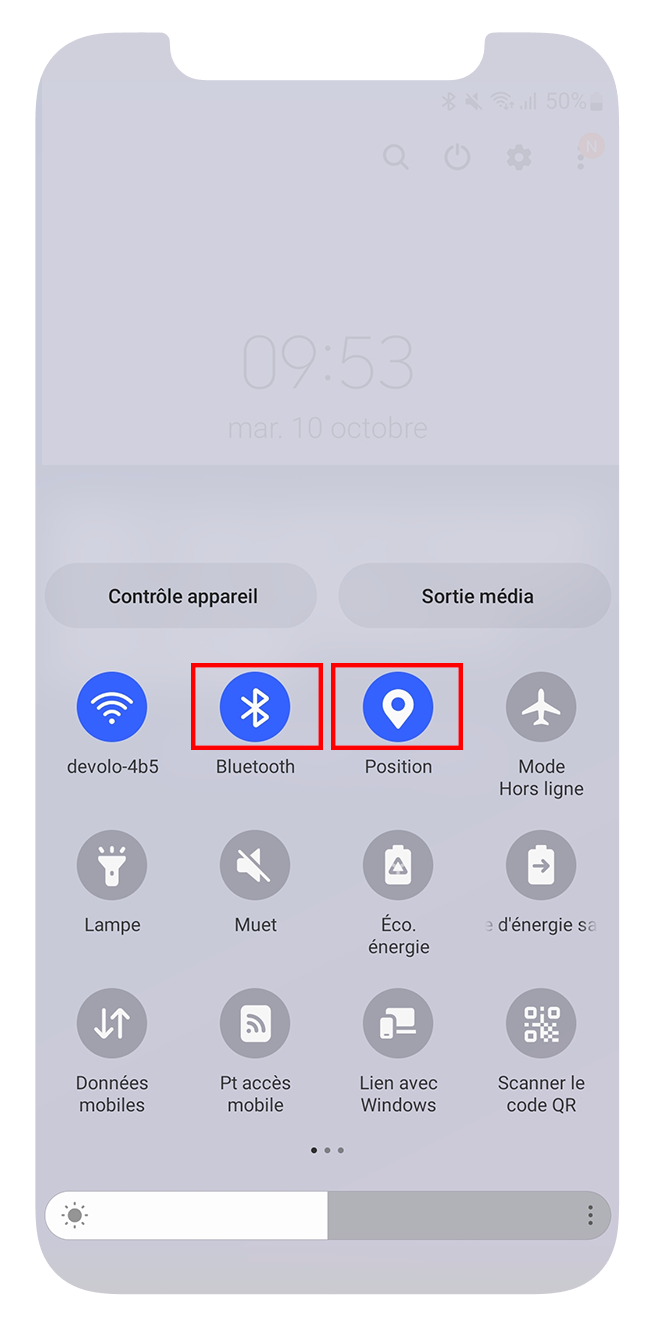Toggle Lien avec Windows
Image resolution: width=656 pixels, height=1326 pixels.
coord(398,1024)
